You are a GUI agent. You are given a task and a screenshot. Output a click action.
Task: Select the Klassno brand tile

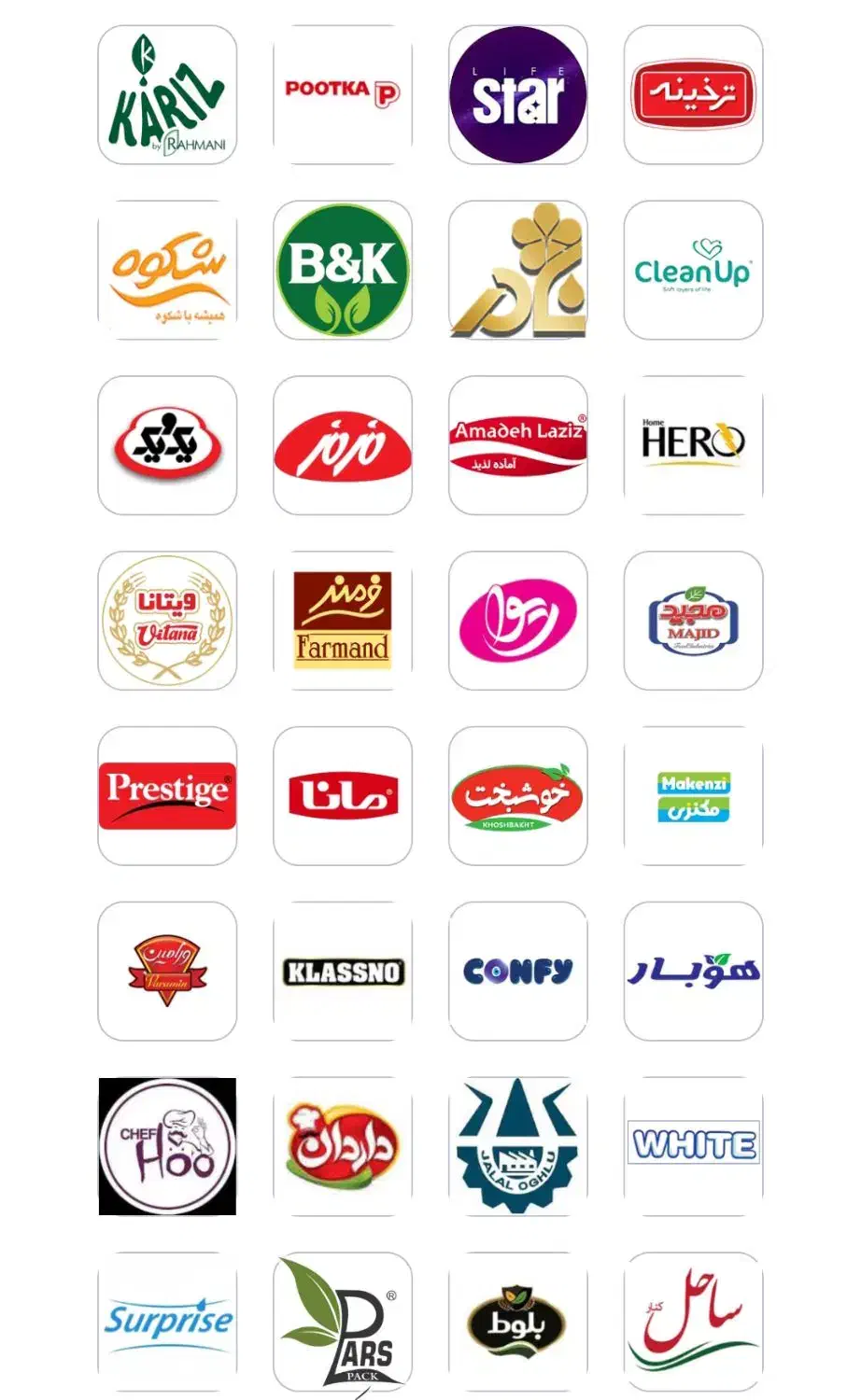click(x=343, y=972)
